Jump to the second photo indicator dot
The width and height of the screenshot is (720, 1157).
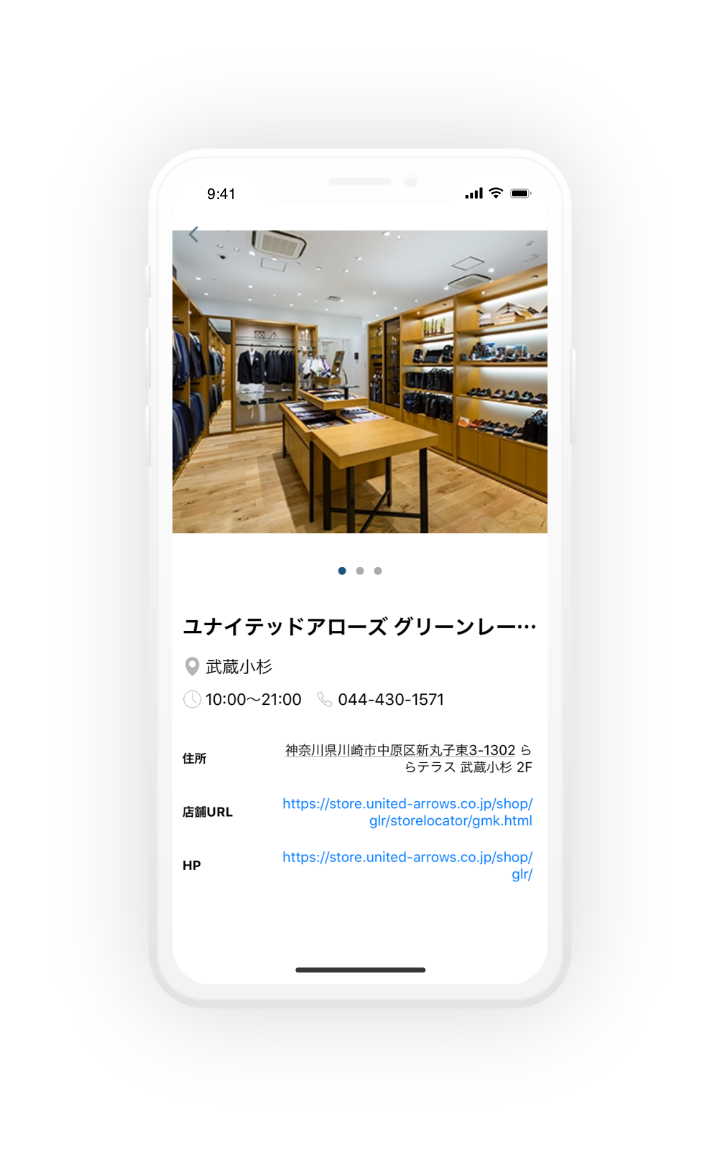[x=360, y=571]
